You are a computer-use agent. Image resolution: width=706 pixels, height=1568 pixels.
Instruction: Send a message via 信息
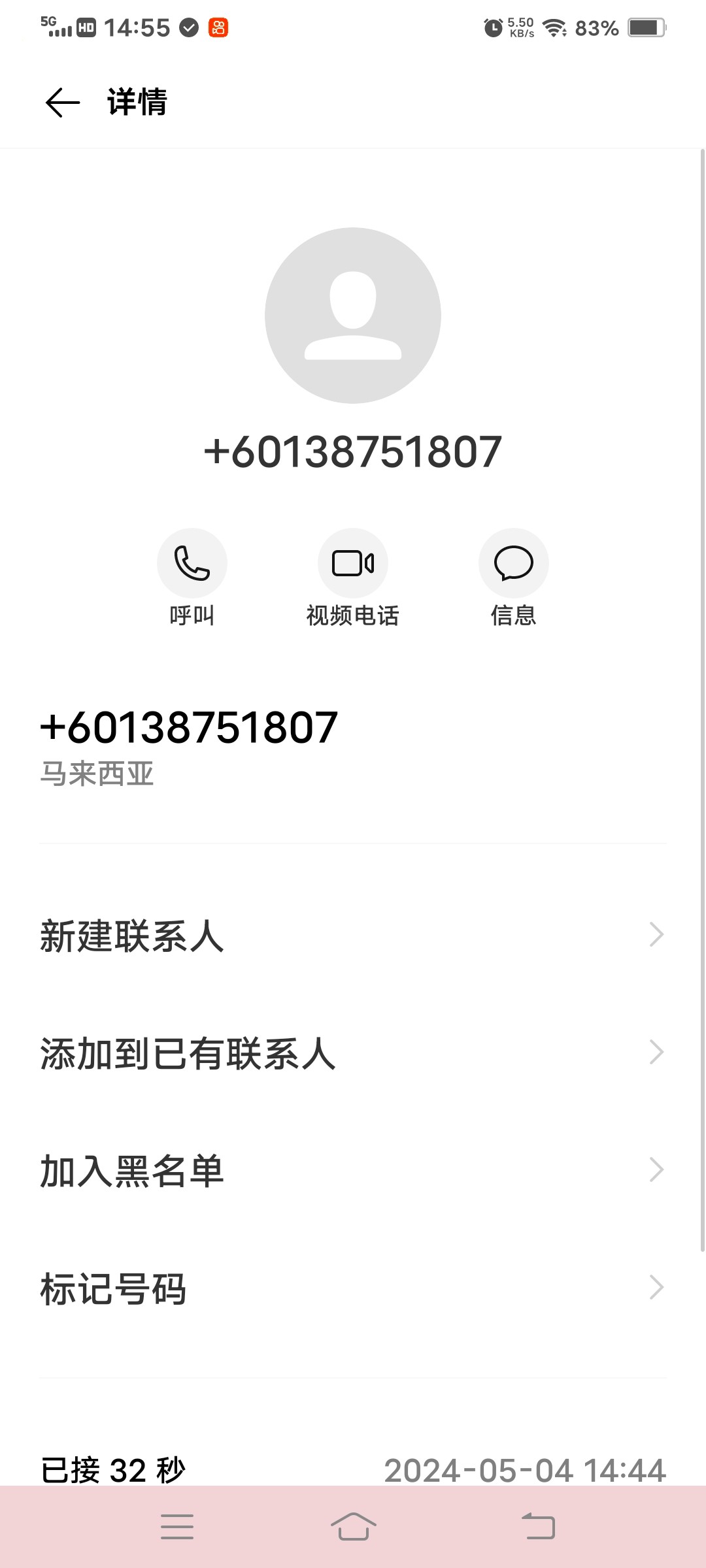[x=514, y=563]
